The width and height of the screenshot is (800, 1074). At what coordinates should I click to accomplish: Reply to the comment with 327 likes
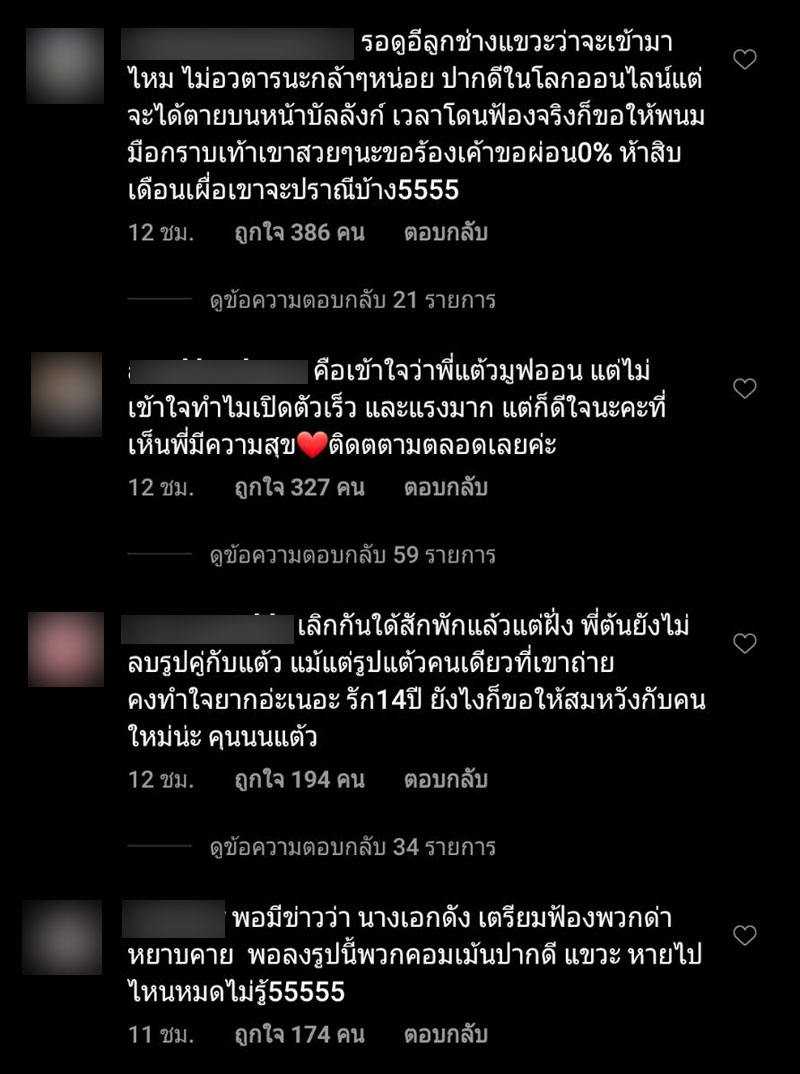click(x=445, y=488)
